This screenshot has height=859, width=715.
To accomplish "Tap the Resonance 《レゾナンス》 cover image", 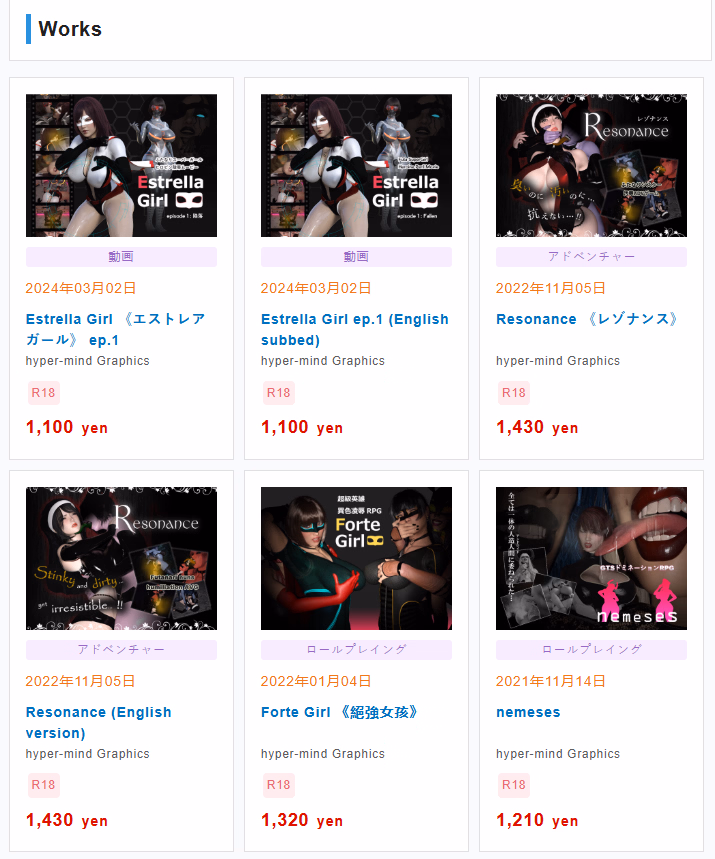I will [x=591, y=165].
